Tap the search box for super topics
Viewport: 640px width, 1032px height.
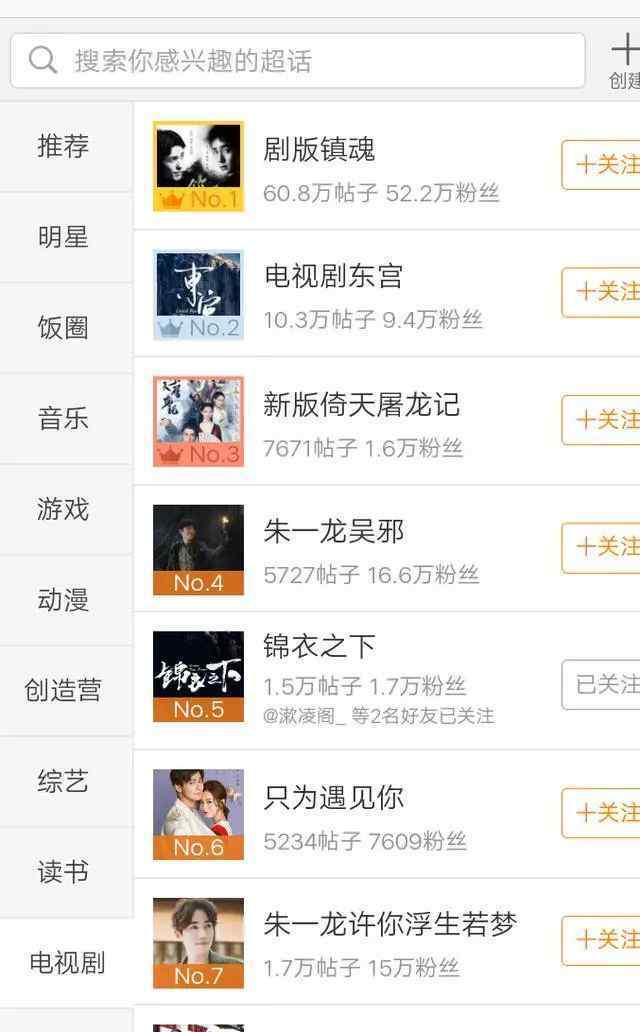298,61
